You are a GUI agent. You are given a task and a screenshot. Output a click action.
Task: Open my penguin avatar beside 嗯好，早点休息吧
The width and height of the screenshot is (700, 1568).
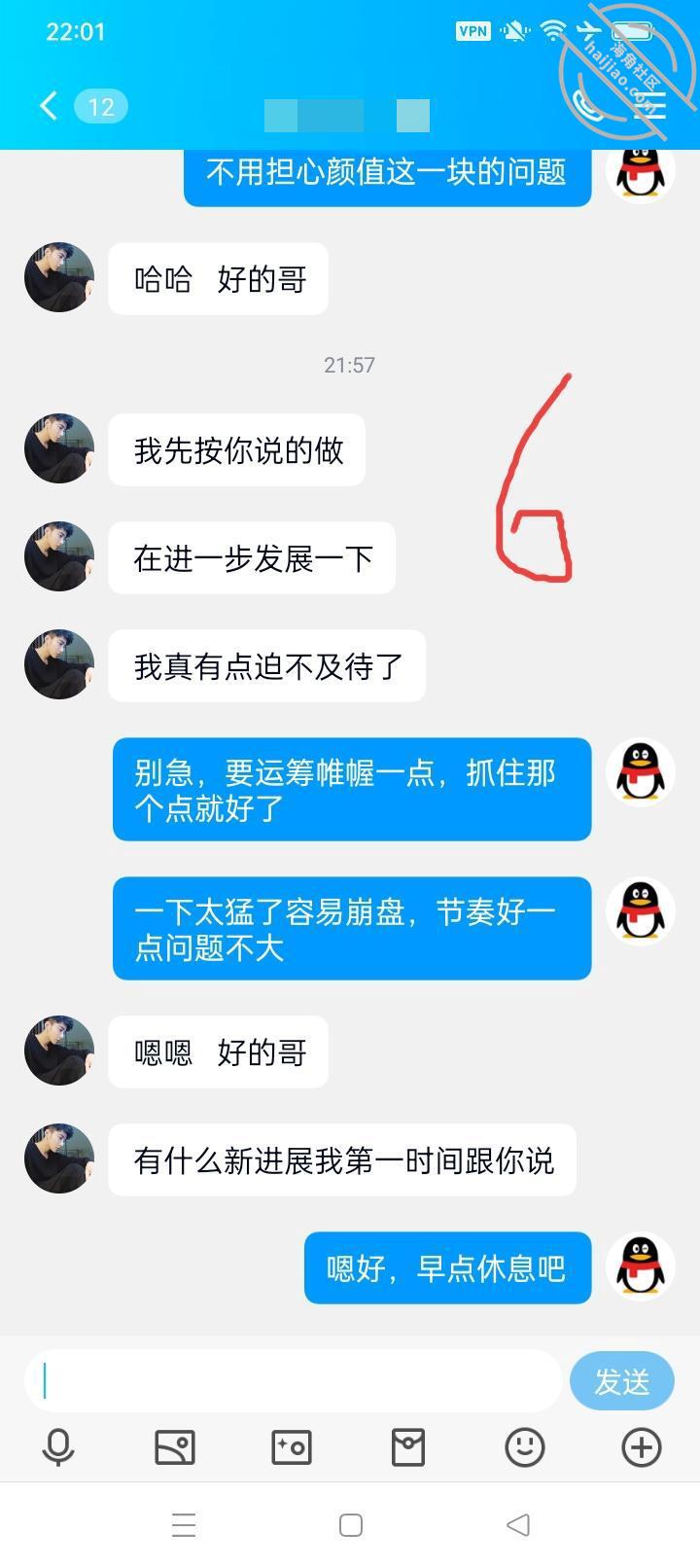[641, 1266]
